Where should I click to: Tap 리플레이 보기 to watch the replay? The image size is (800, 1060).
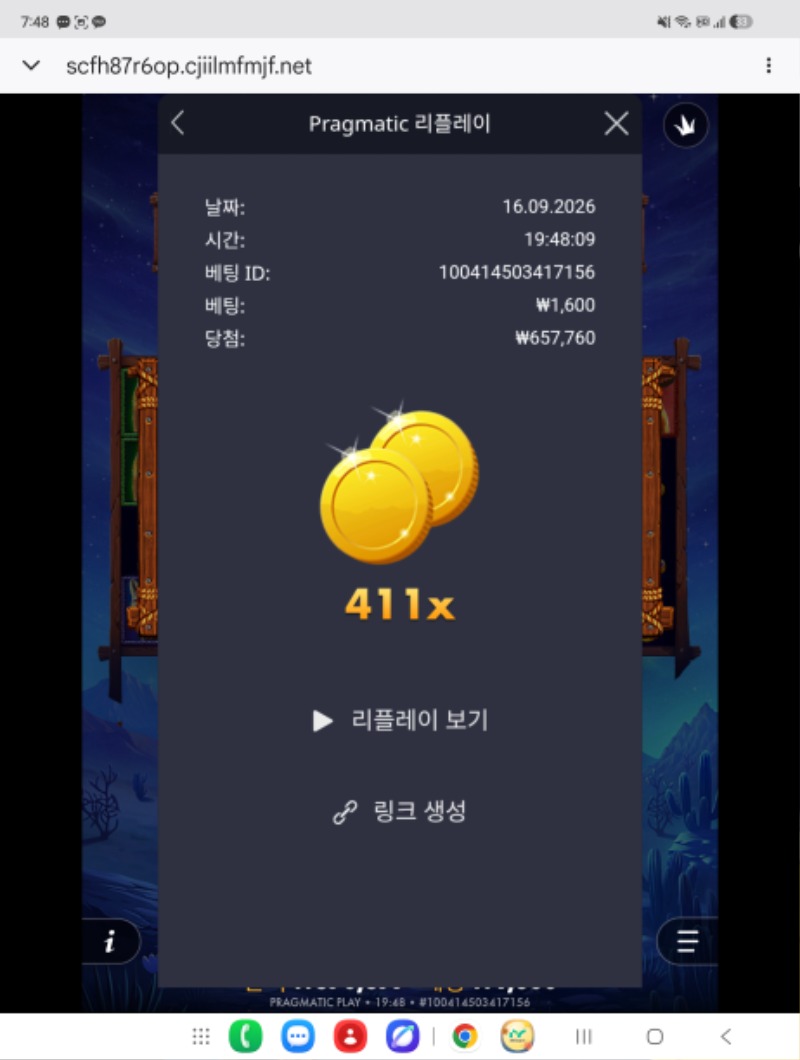coord(400,721)
